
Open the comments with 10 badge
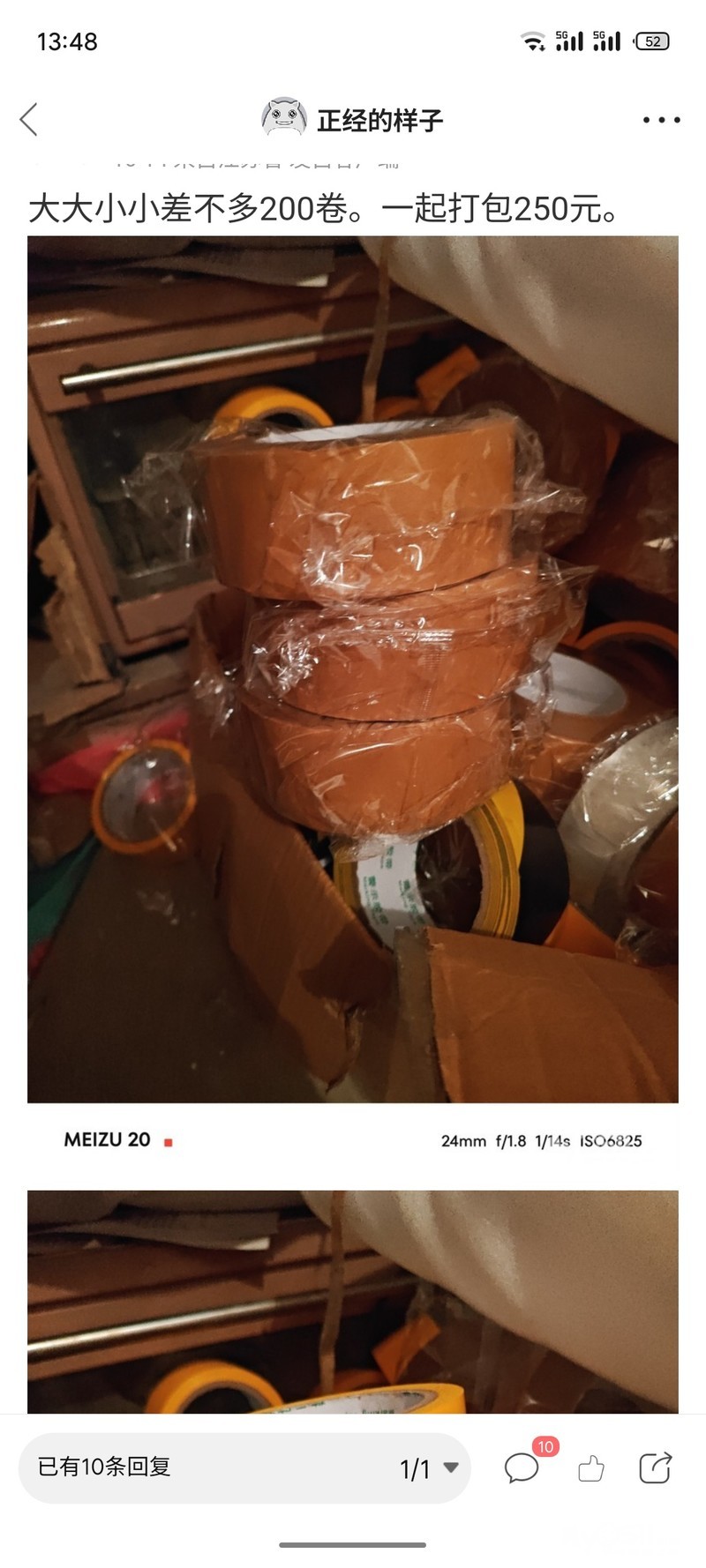[522, 1468]
